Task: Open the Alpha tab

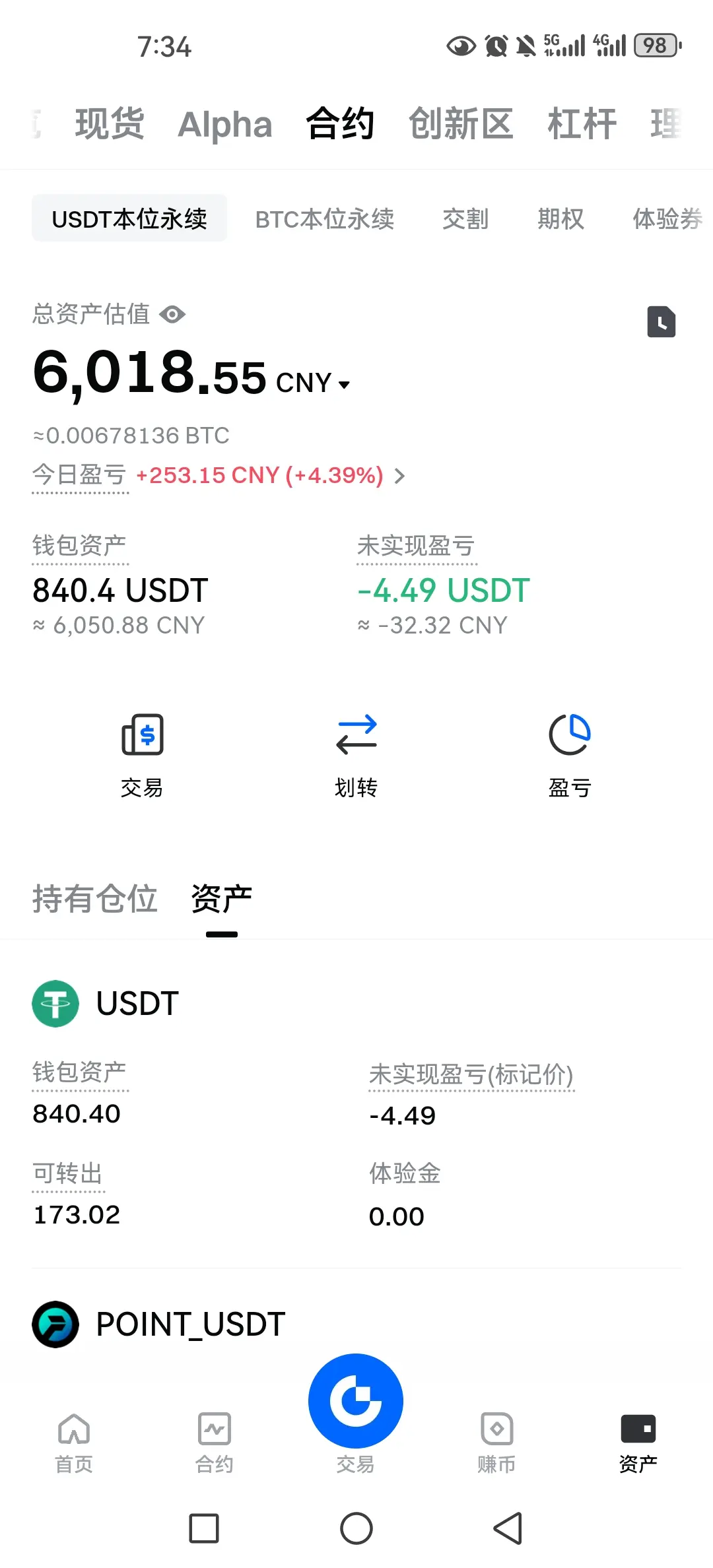Action: 224,124
